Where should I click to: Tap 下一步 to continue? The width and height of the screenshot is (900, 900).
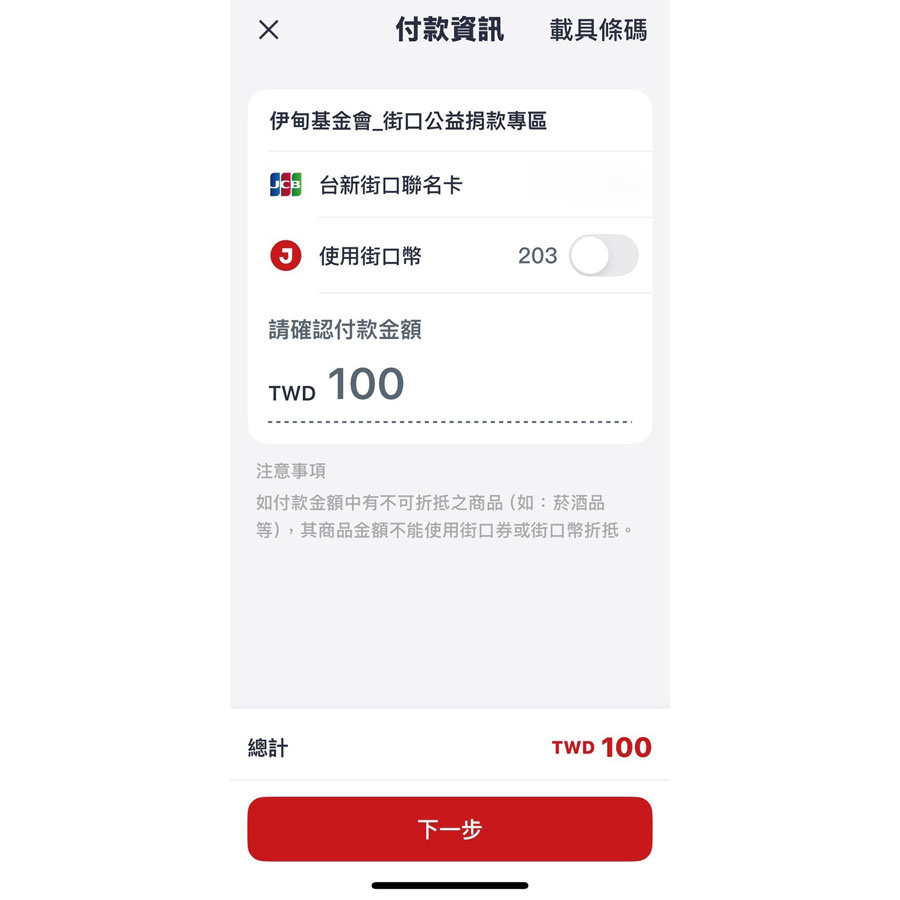point(450,828)
